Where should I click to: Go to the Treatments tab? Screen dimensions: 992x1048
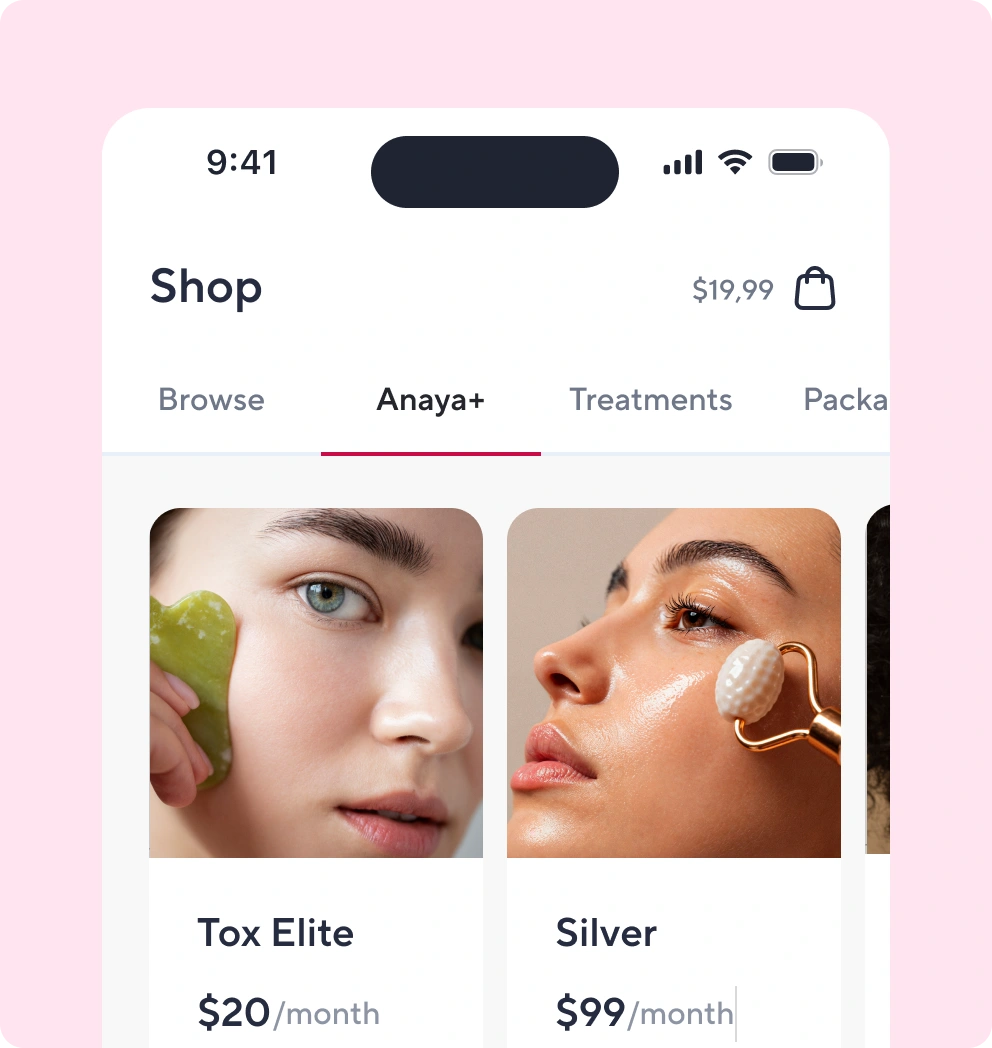click(x=650, y=400)
